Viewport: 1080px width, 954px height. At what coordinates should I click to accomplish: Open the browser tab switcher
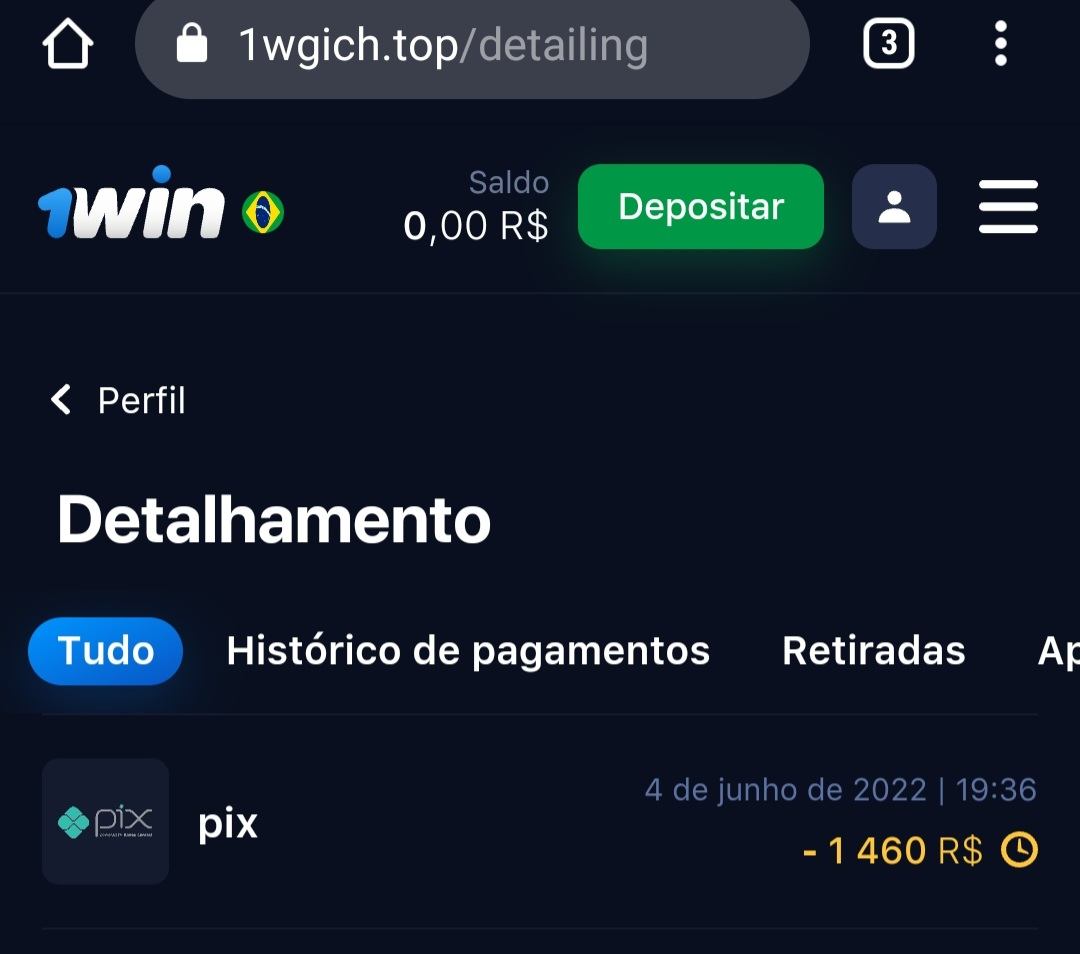coord(888,45)
